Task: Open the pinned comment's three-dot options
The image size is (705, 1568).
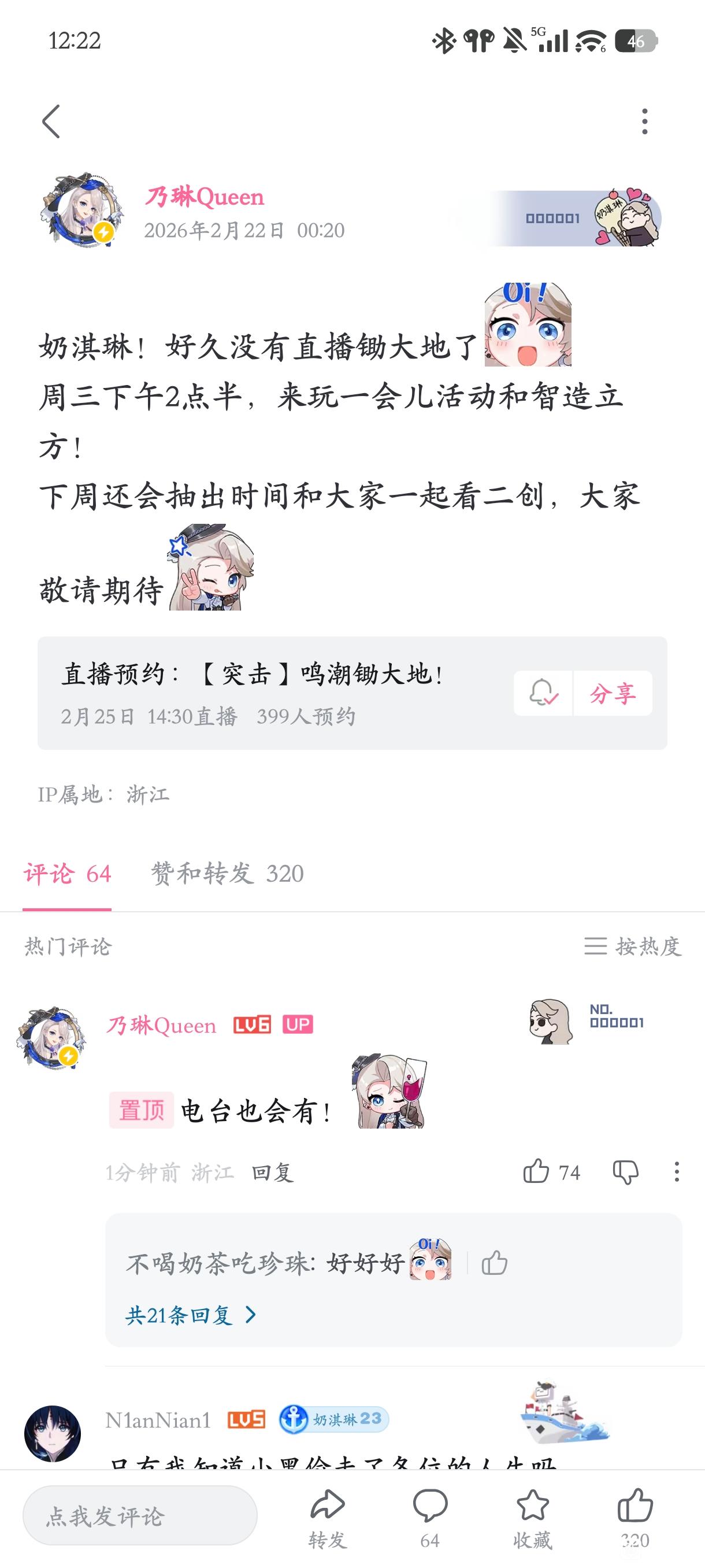Action: coord(677,1172)
